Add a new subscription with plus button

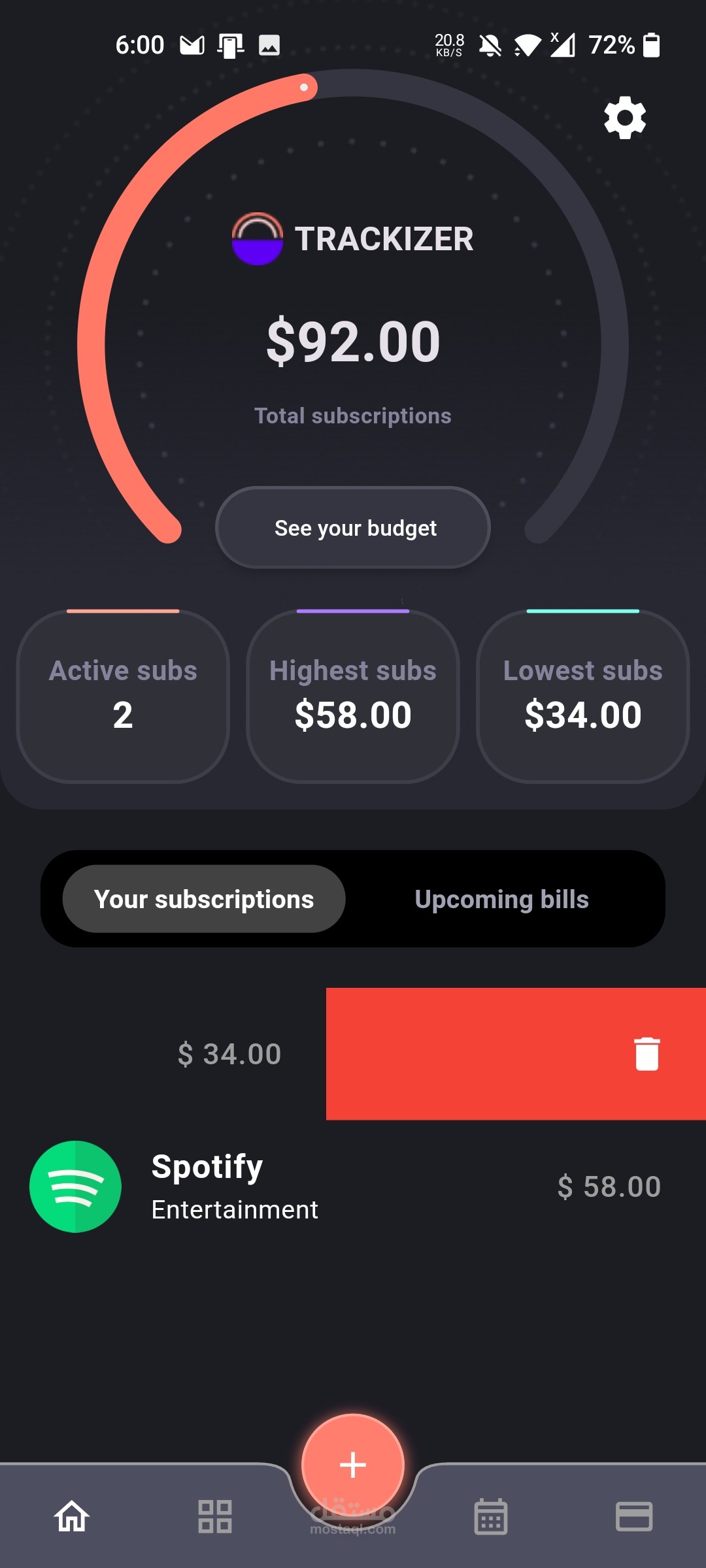(353, 1465)
